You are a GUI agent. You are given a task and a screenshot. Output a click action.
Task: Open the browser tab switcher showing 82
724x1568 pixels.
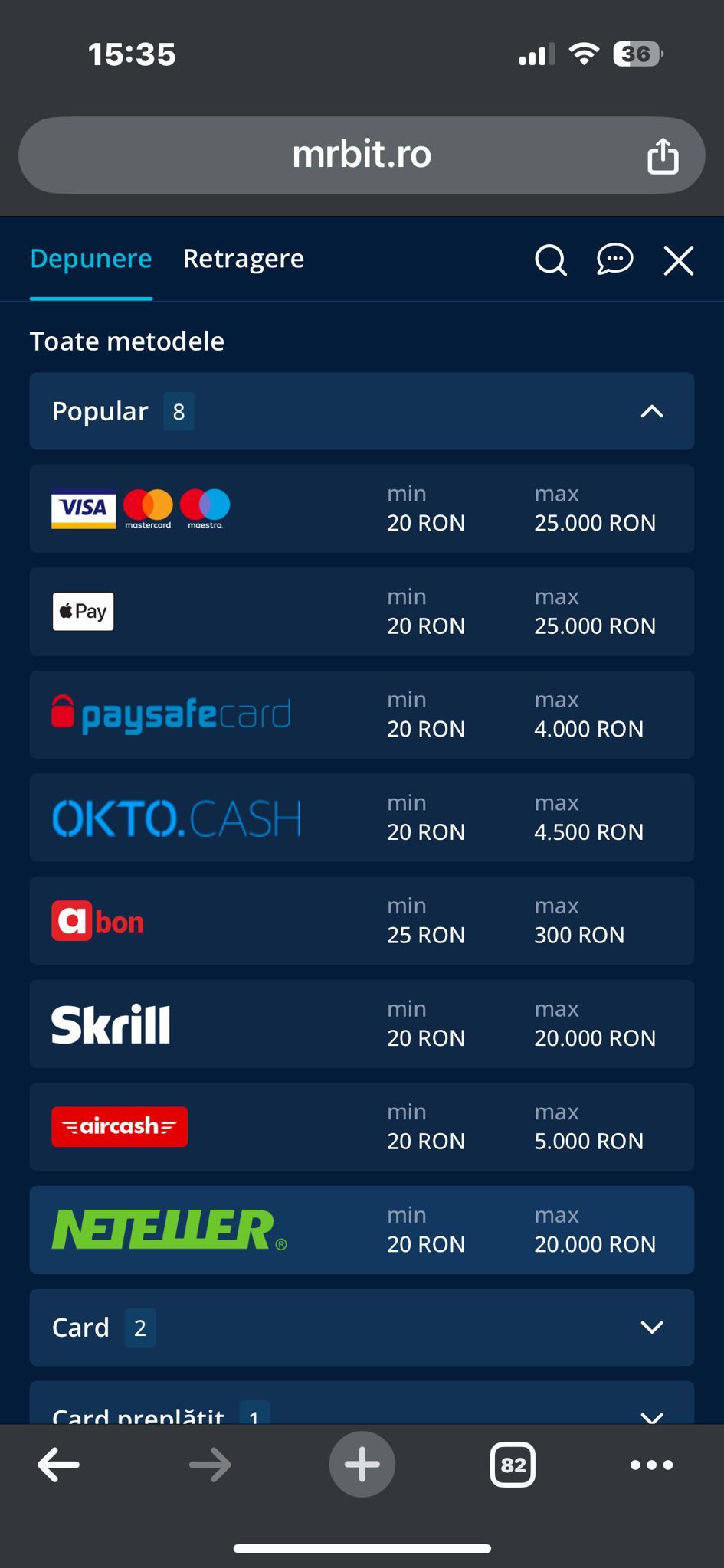(513, 1465)
